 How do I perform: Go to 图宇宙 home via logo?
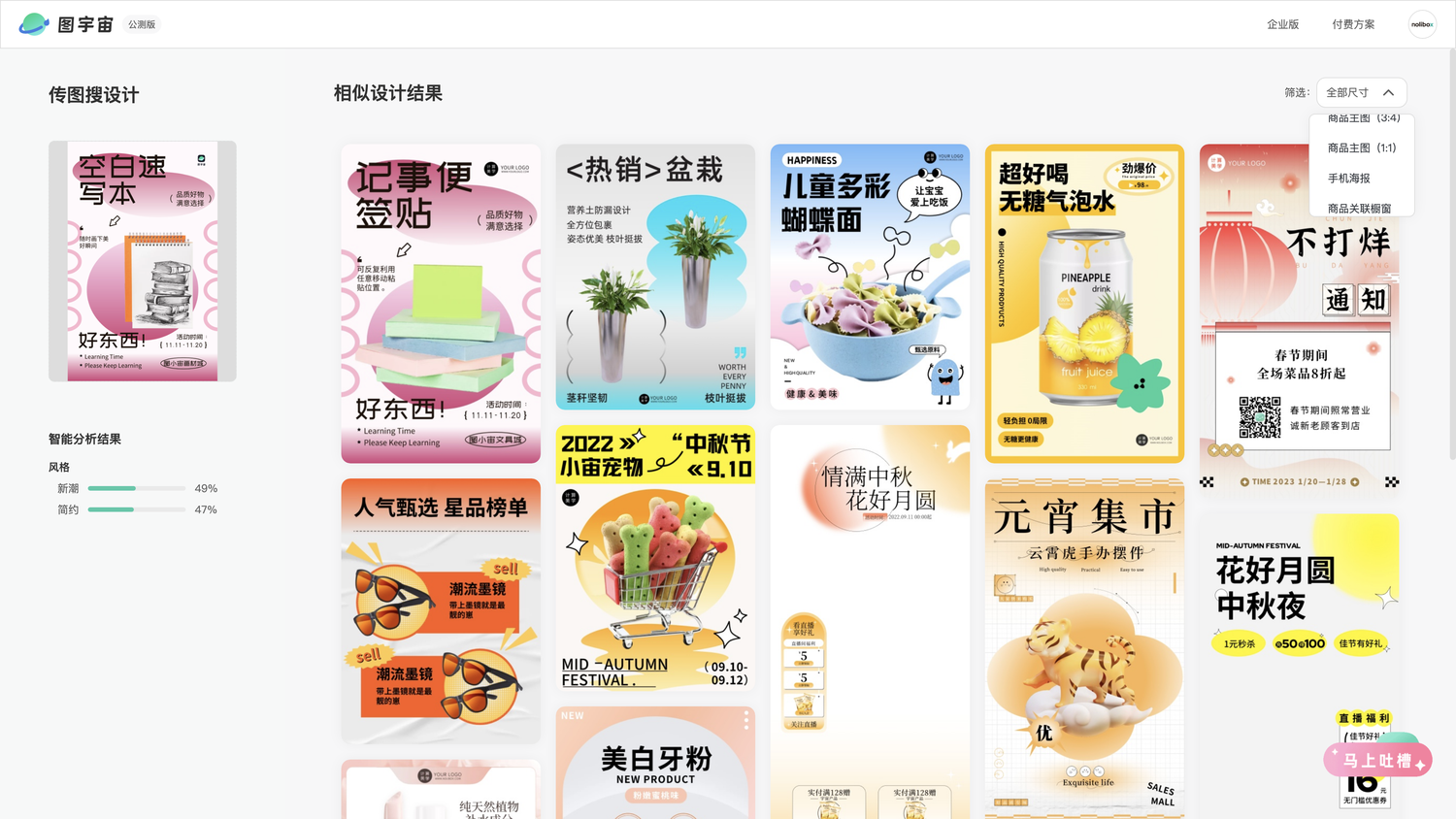click(x=66, y=24)
